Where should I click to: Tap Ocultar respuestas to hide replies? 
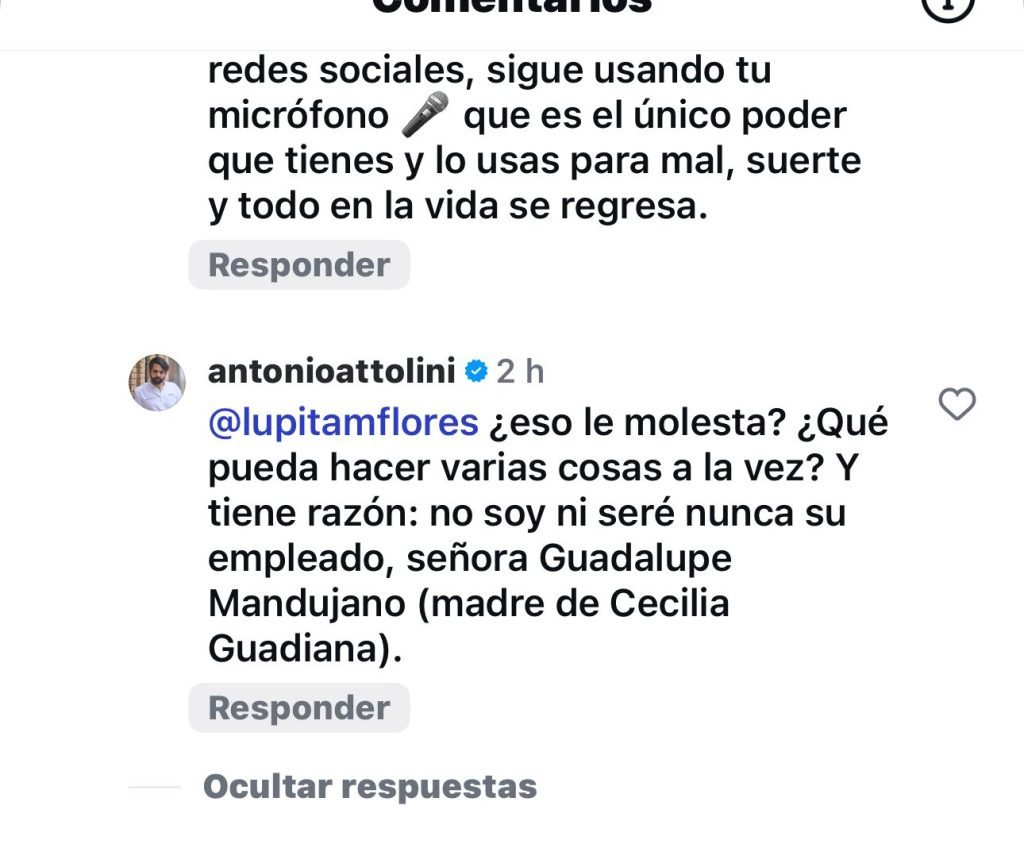click(369, 787)
